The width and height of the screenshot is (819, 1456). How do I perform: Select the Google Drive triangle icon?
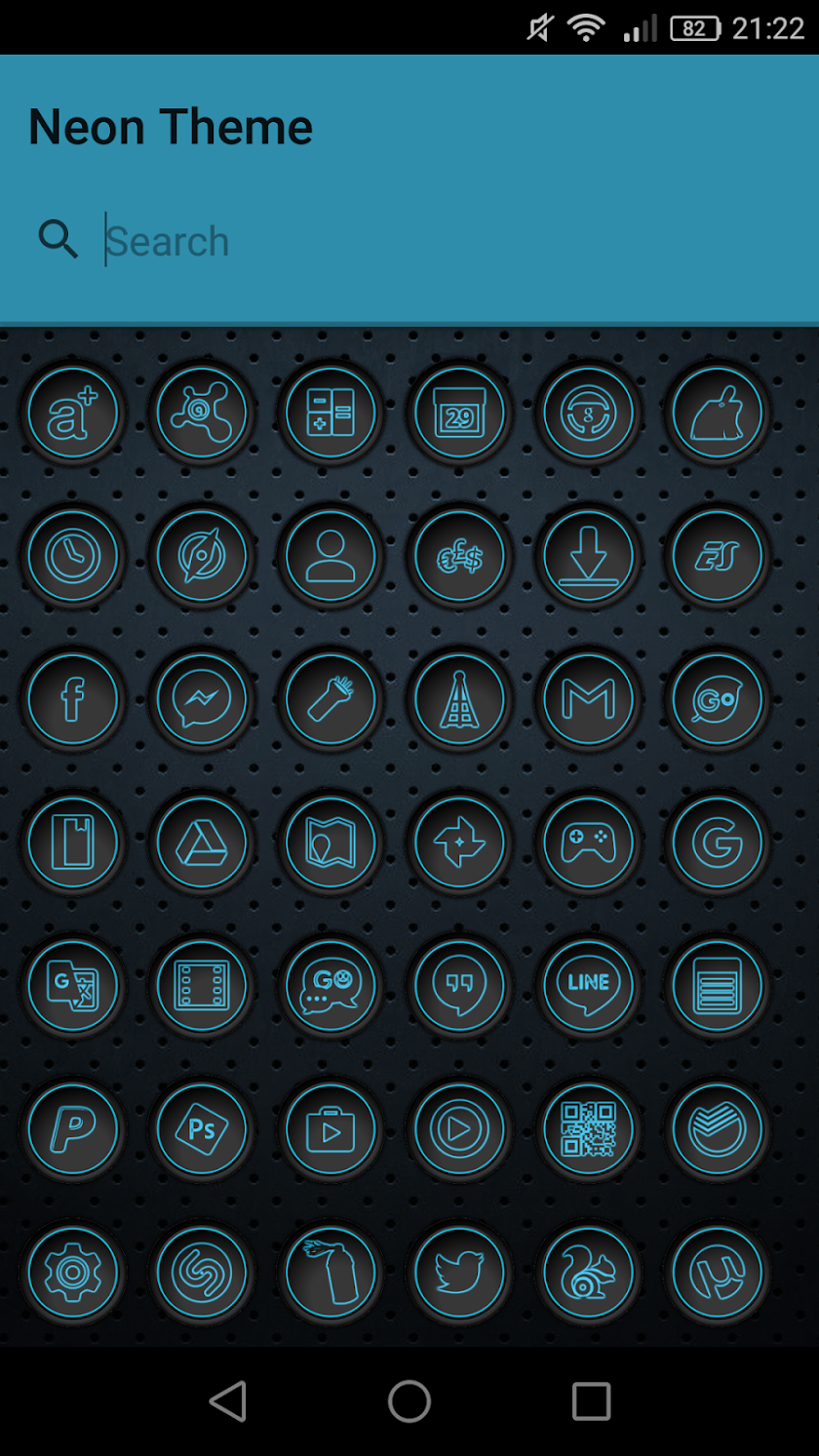[x=202, y=843]
